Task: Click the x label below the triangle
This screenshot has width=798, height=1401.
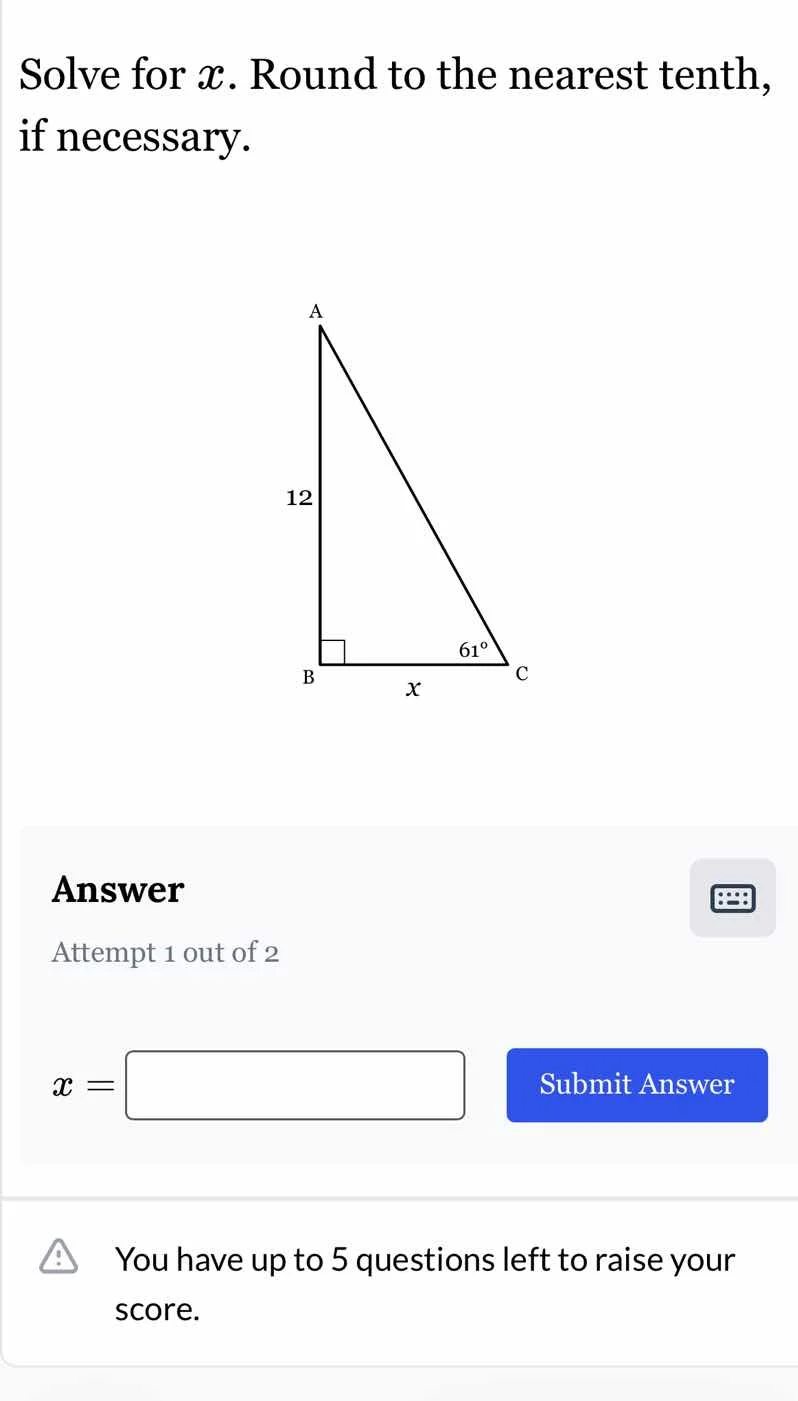Action: coord(413,688)
